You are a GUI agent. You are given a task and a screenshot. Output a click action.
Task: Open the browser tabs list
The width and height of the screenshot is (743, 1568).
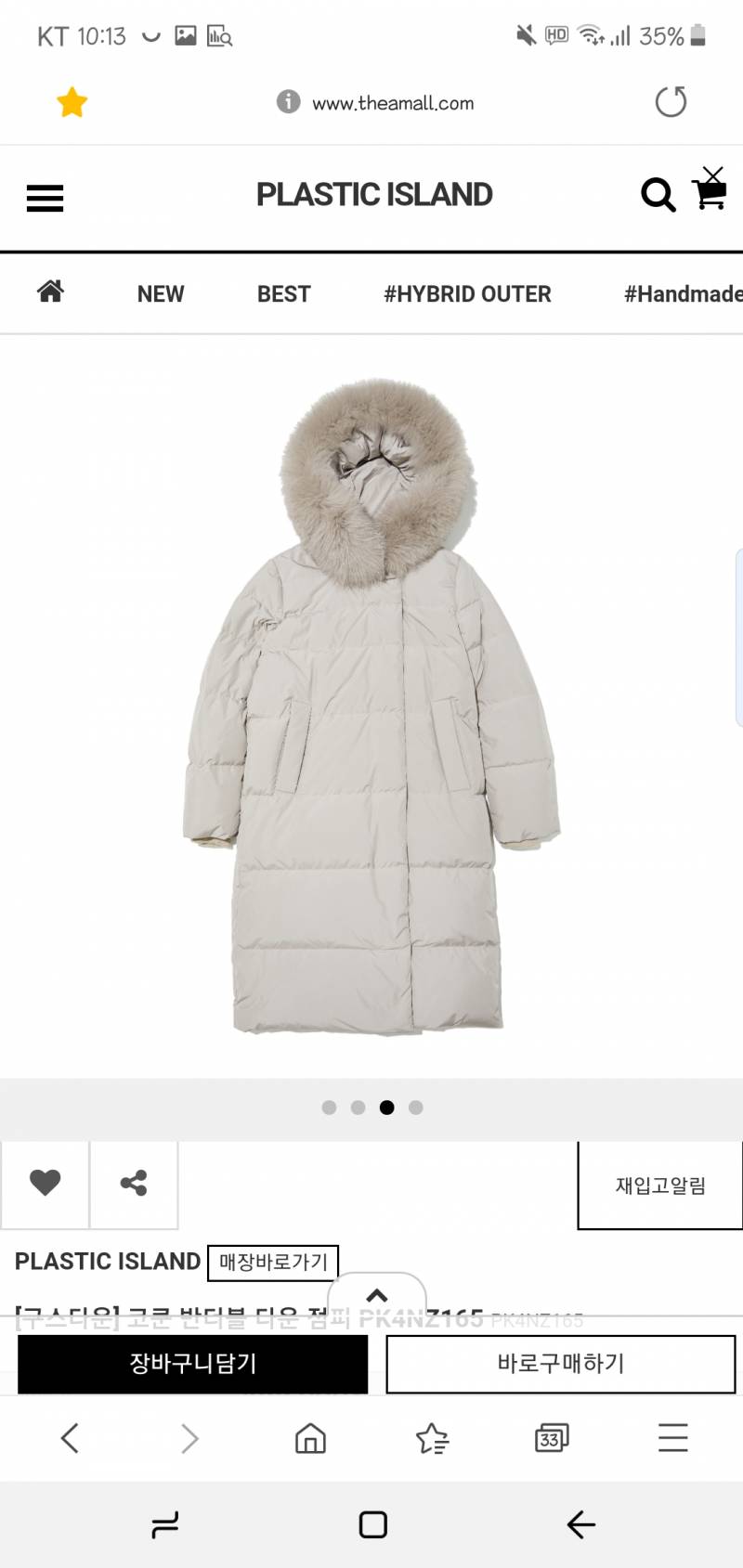point(551,1439)
